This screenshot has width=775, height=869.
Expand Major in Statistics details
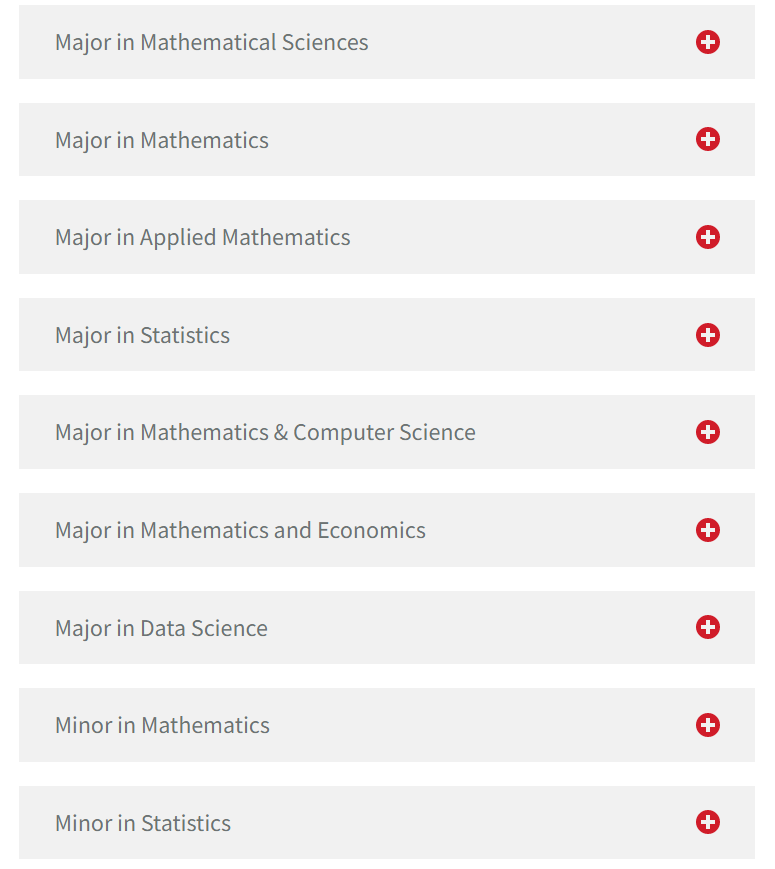click(707, 335)
